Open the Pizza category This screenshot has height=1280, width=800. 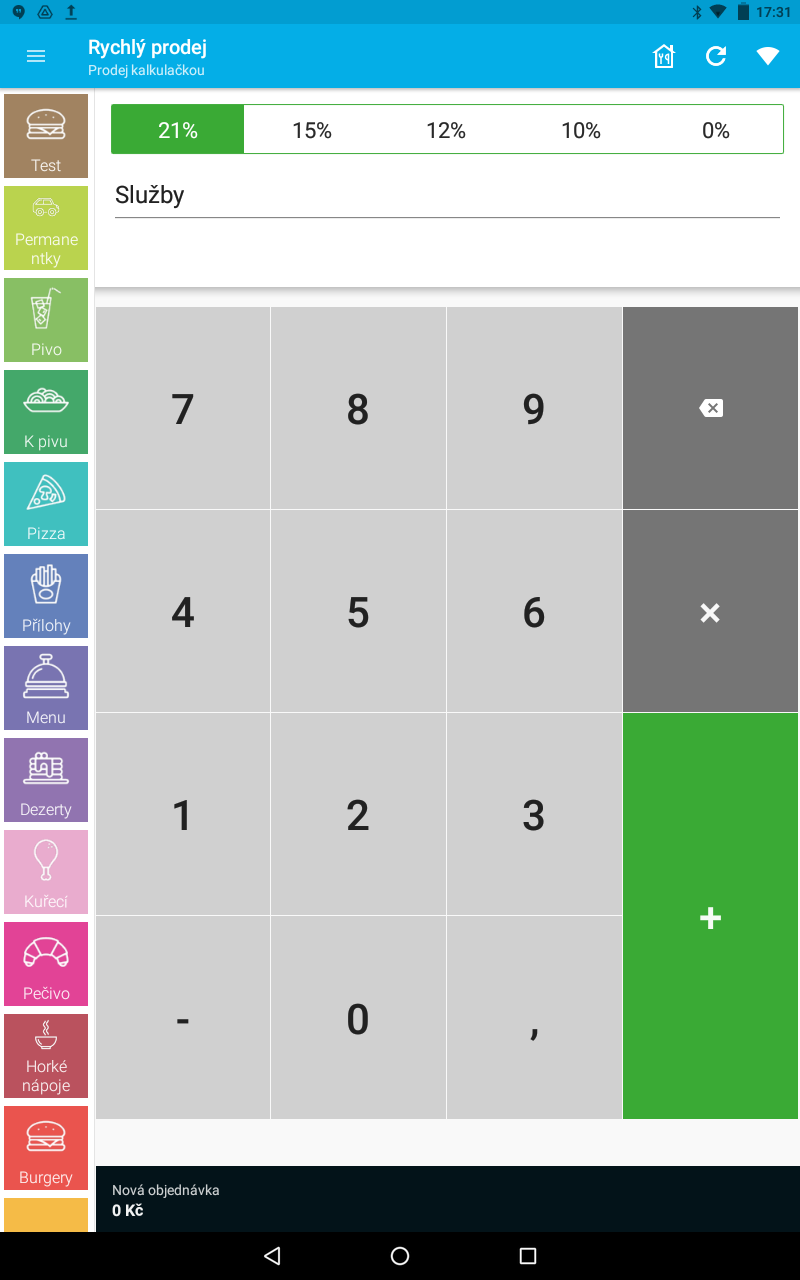tap(46, 504)
